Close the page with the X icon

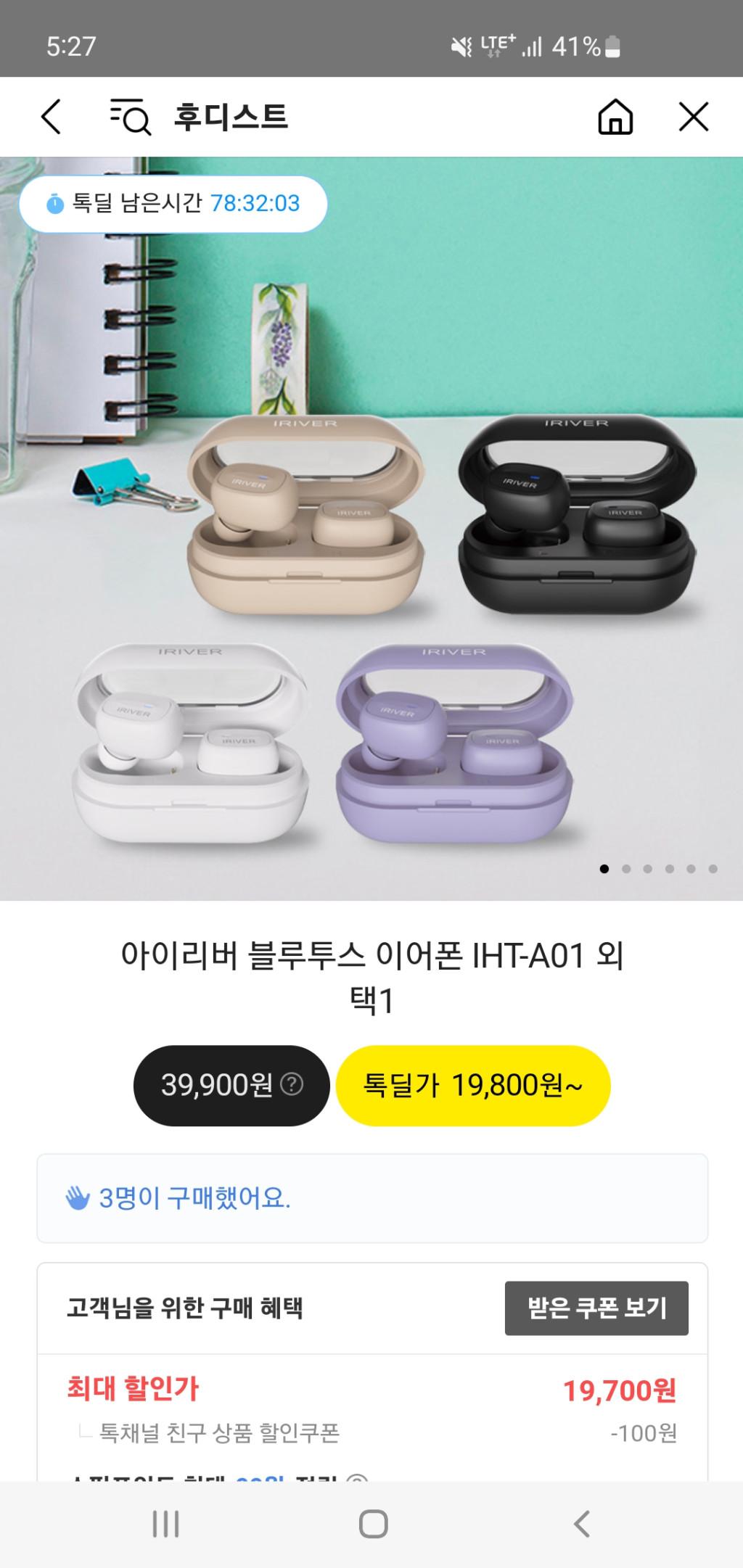pos(693,117)
